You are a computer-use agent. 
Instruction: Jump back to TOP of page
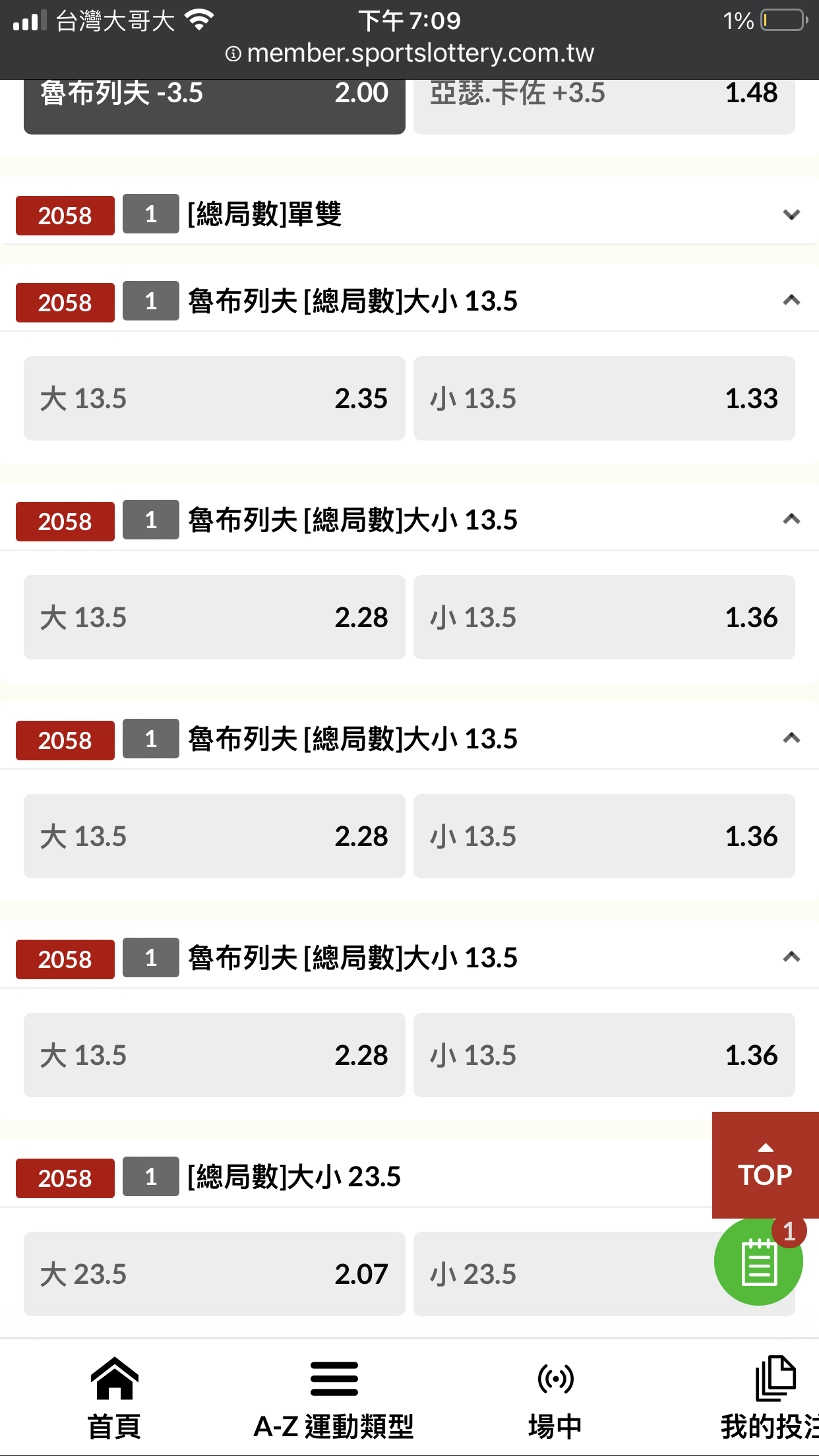coord(766,1165)
